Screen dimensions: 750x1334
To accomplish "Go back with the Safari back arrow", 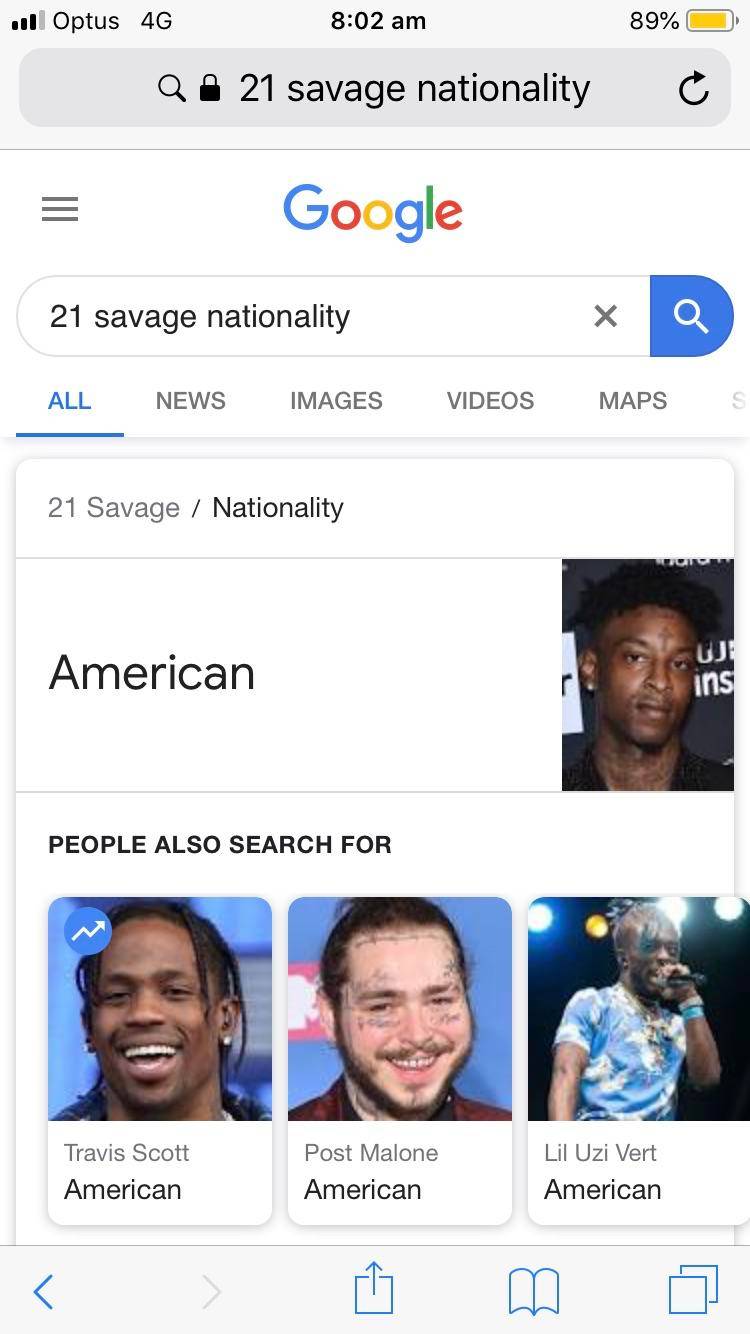I will (x=43, y=1292).
